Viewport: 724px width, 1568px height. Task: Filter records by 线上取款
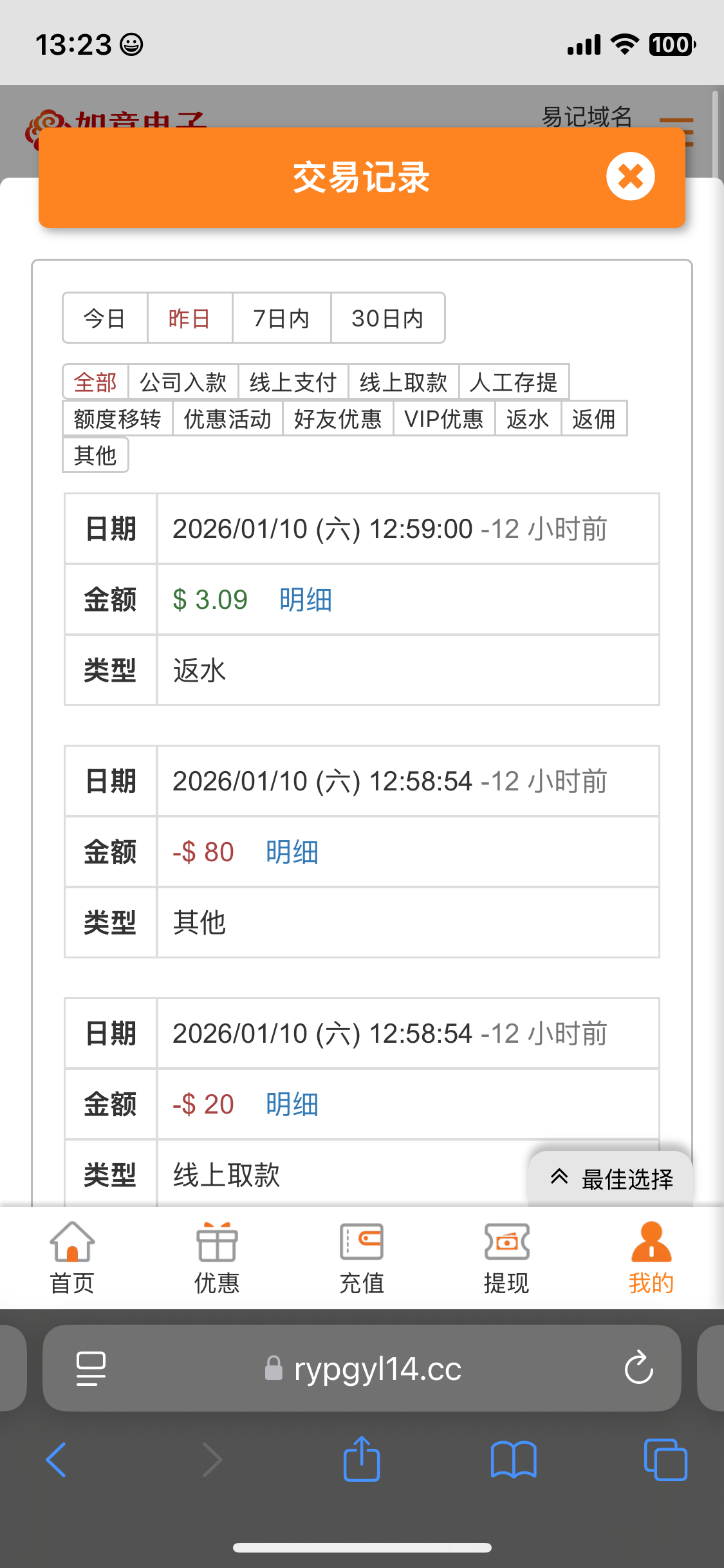point(404,382)
